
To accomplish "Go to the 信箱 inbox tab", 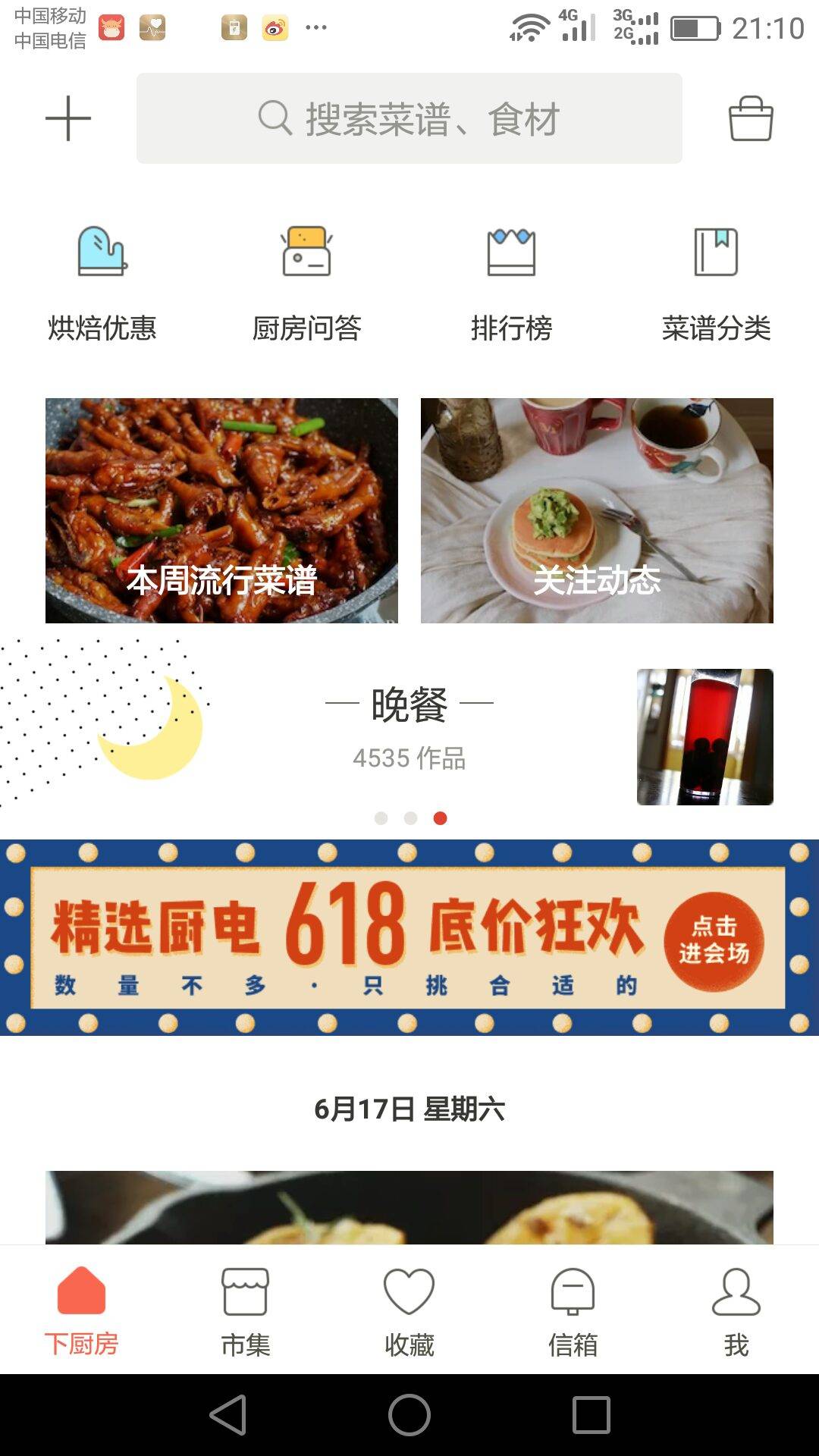I will (573, 1310).
